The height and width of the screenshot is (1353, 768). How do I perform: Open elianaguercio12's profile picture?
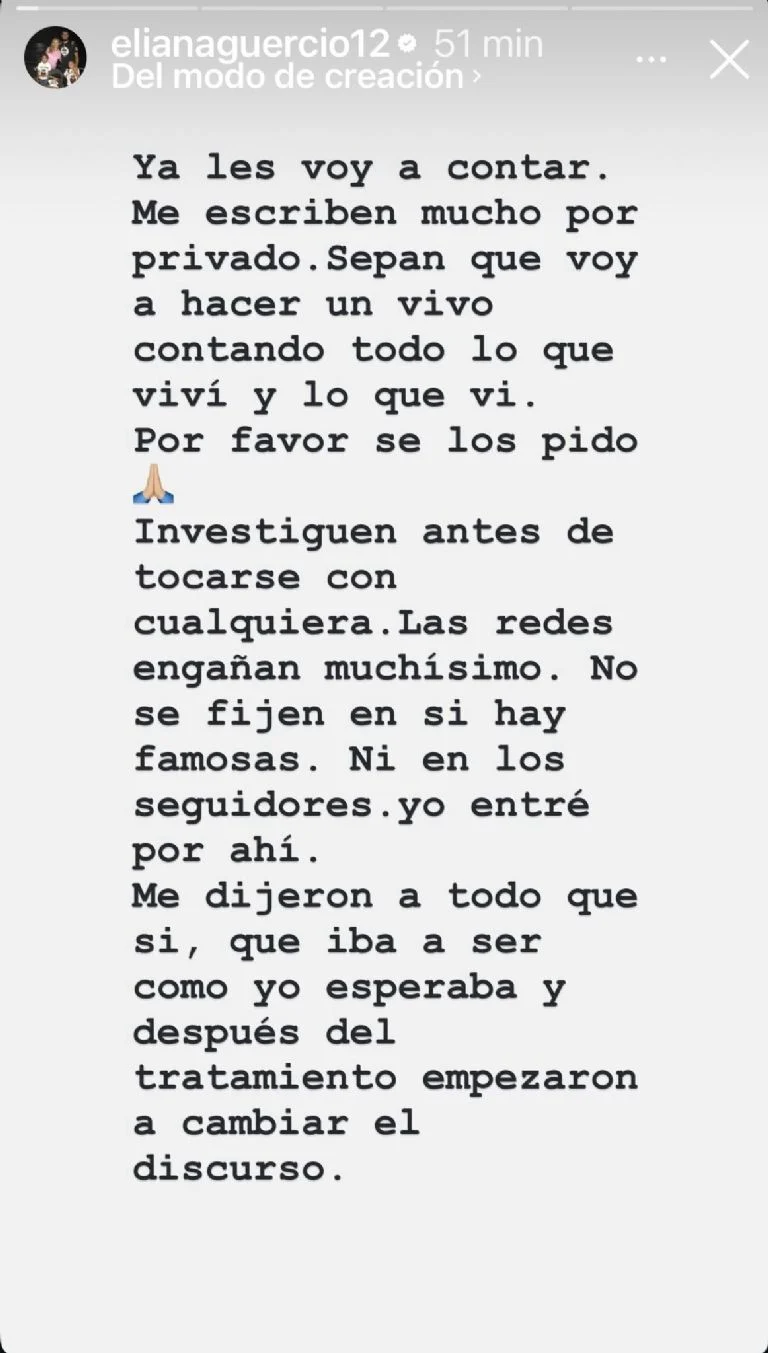55,58
